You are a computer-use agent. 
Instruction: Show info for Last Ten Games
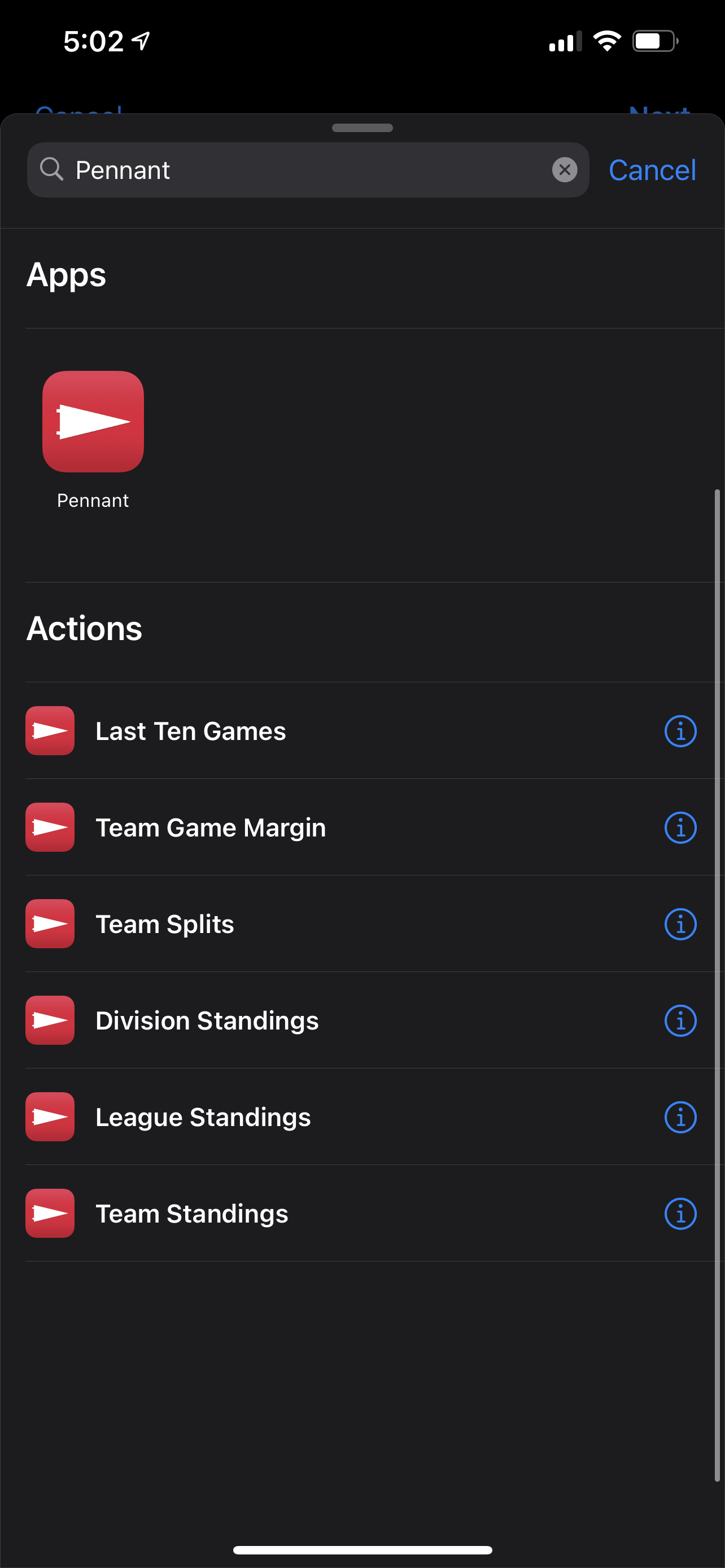point(680,730)
